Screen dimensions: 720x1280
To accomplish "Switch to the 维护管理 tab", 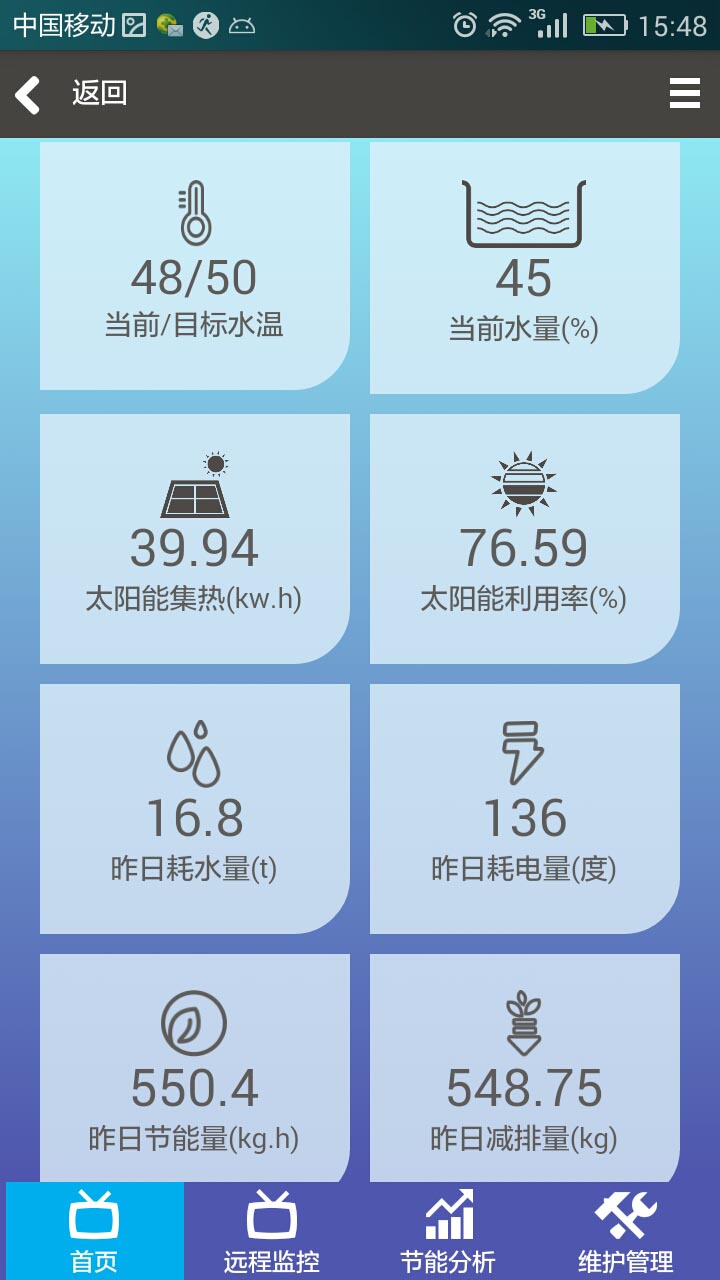I will (627, 1231).
